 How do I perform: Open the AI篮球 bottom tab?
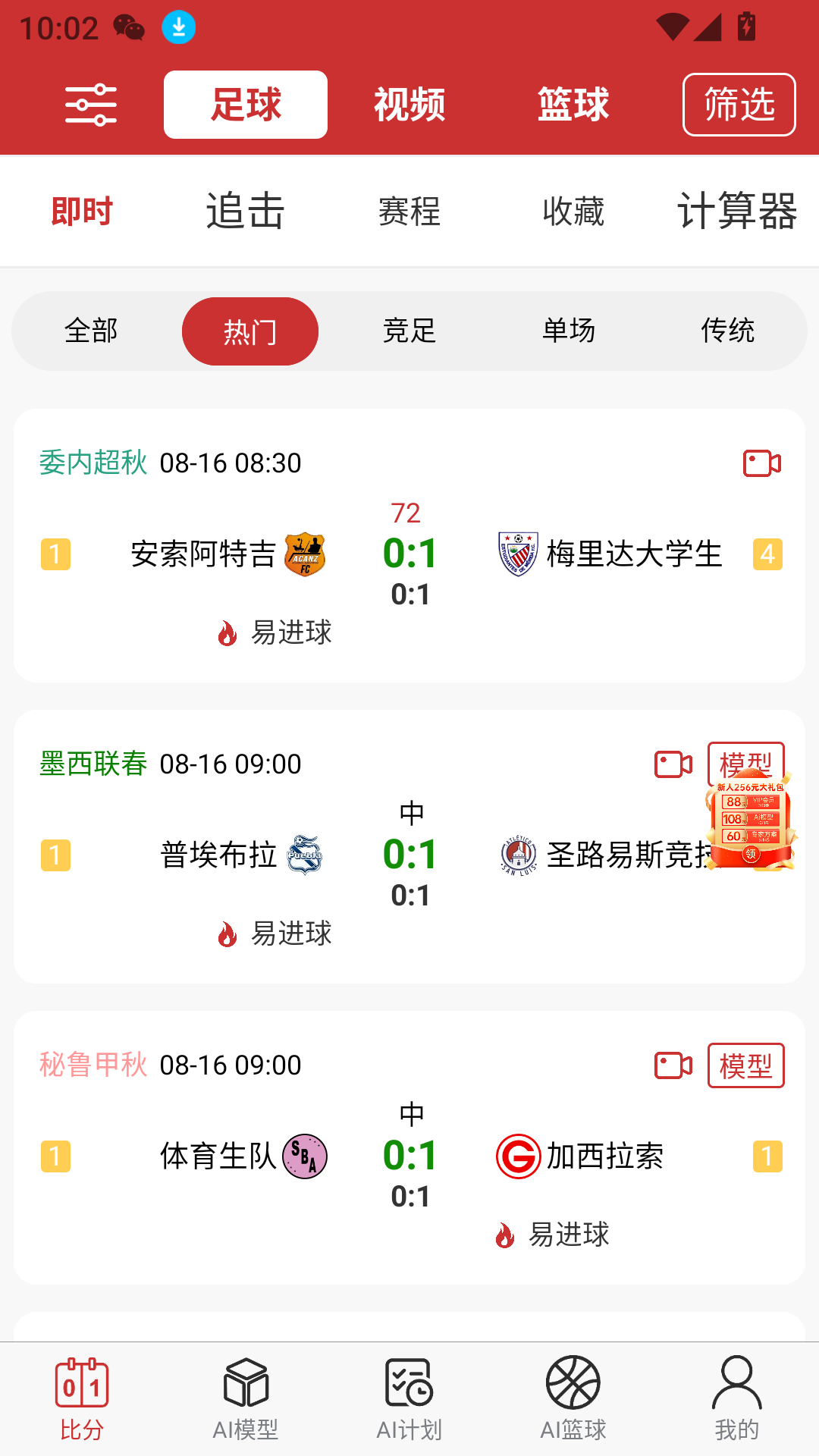(573, 1398)
